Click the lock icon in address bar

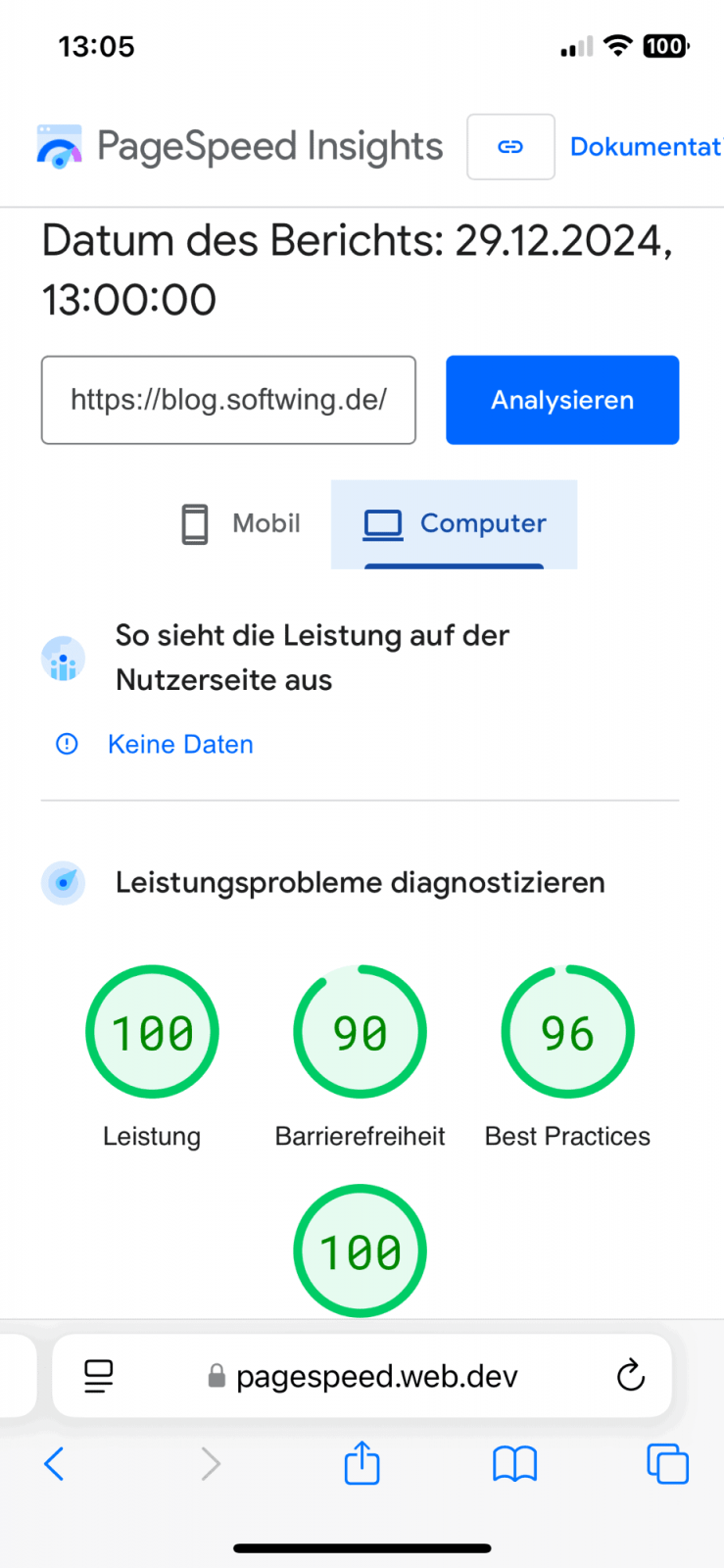[215, 1375]
